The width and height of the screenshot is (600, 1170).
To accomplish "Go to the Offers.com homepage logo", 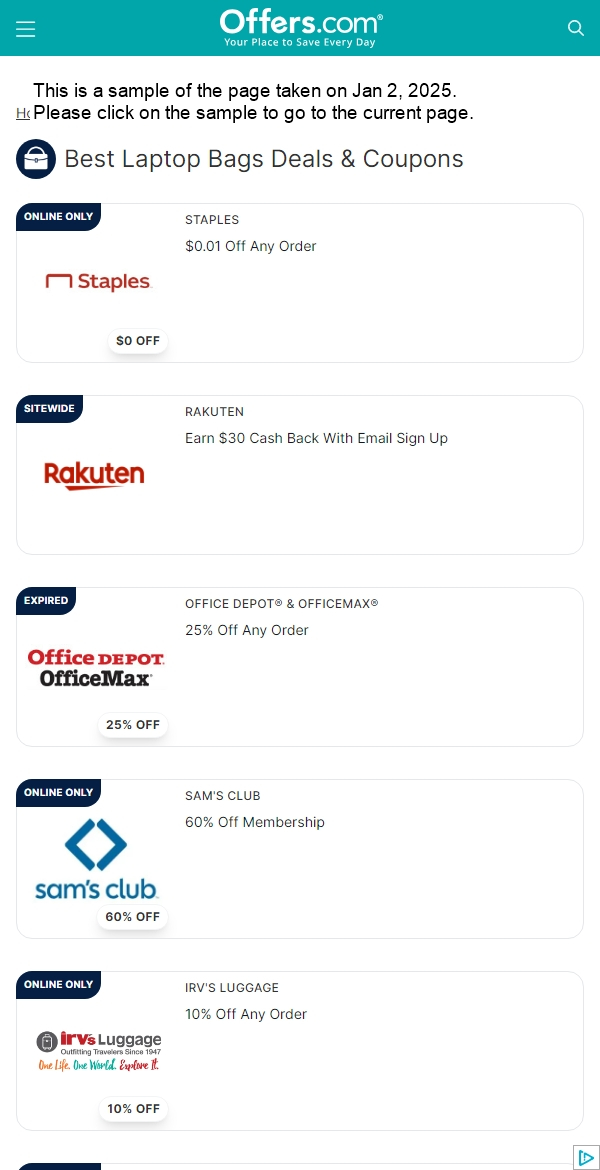I will pos(300,28).
